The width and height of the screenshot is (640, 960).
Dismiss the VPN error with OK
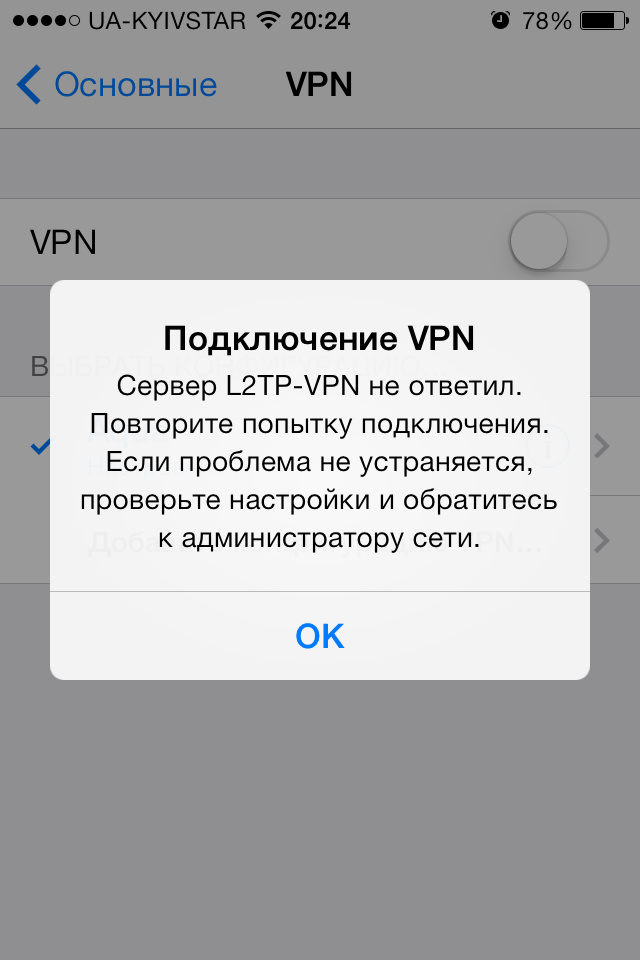coord(320,636)
